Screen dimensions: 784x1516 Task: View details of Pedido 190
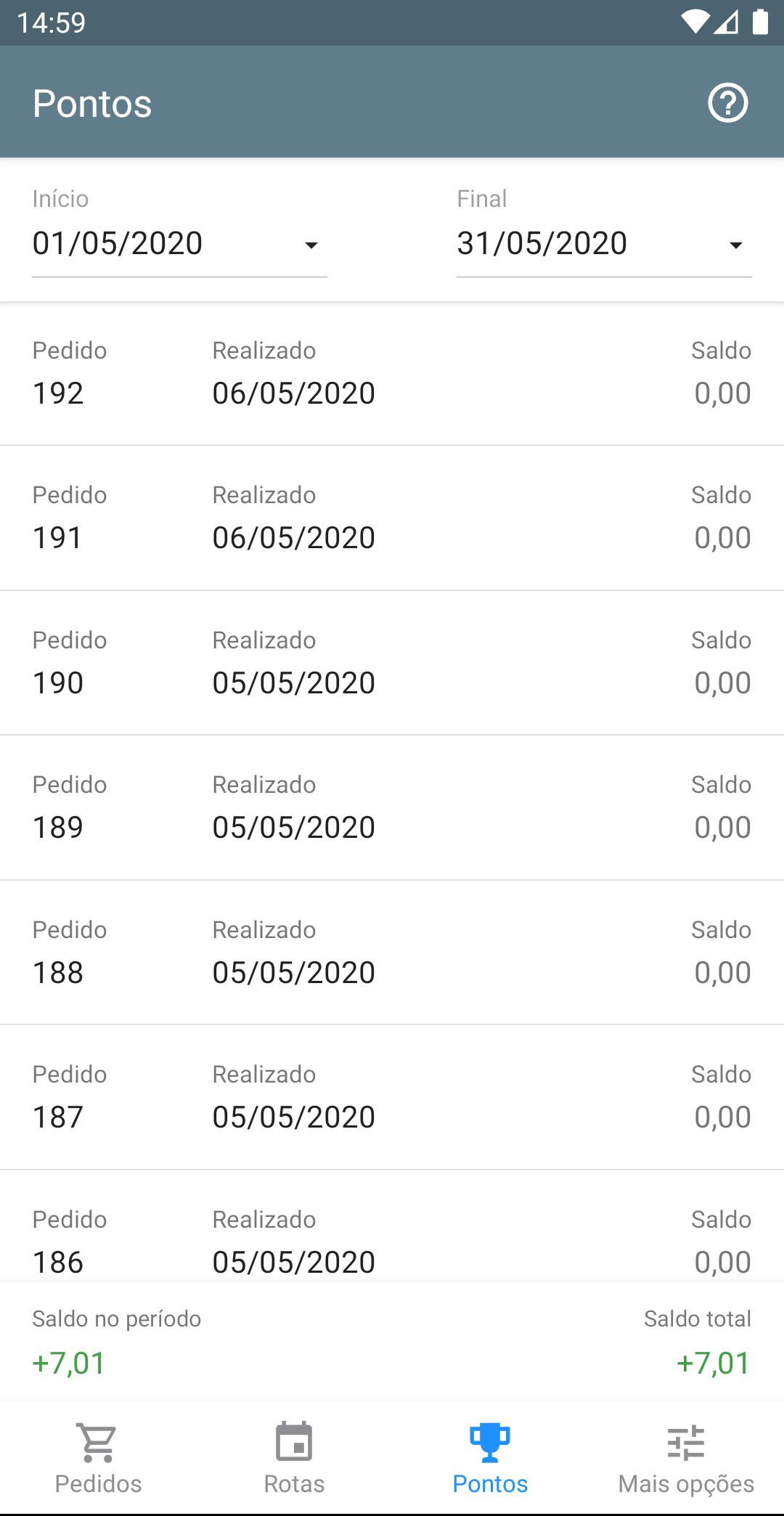click(392, 663)
